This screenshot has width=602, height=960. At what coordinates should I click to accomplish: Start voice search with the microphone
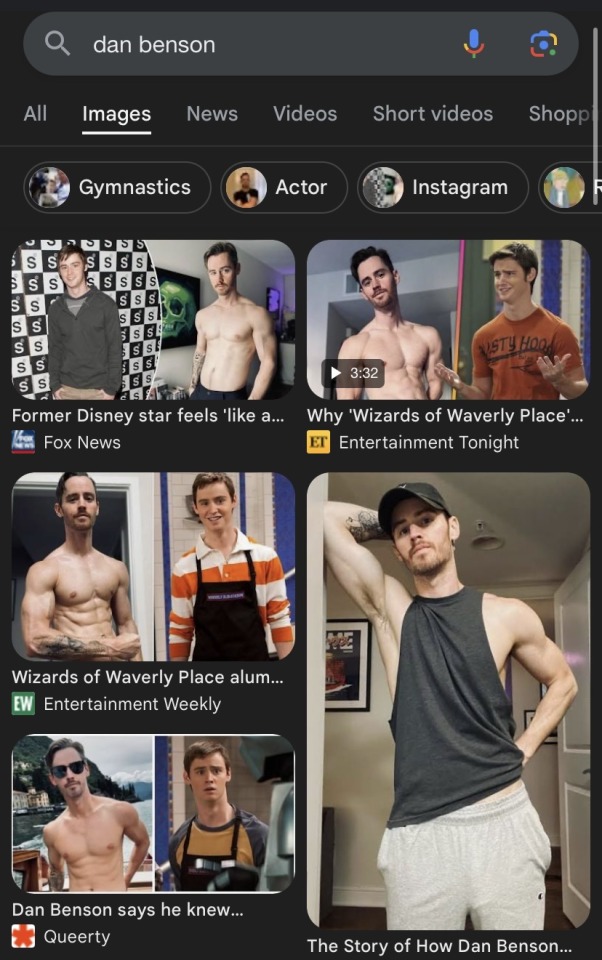coord(473,43)
